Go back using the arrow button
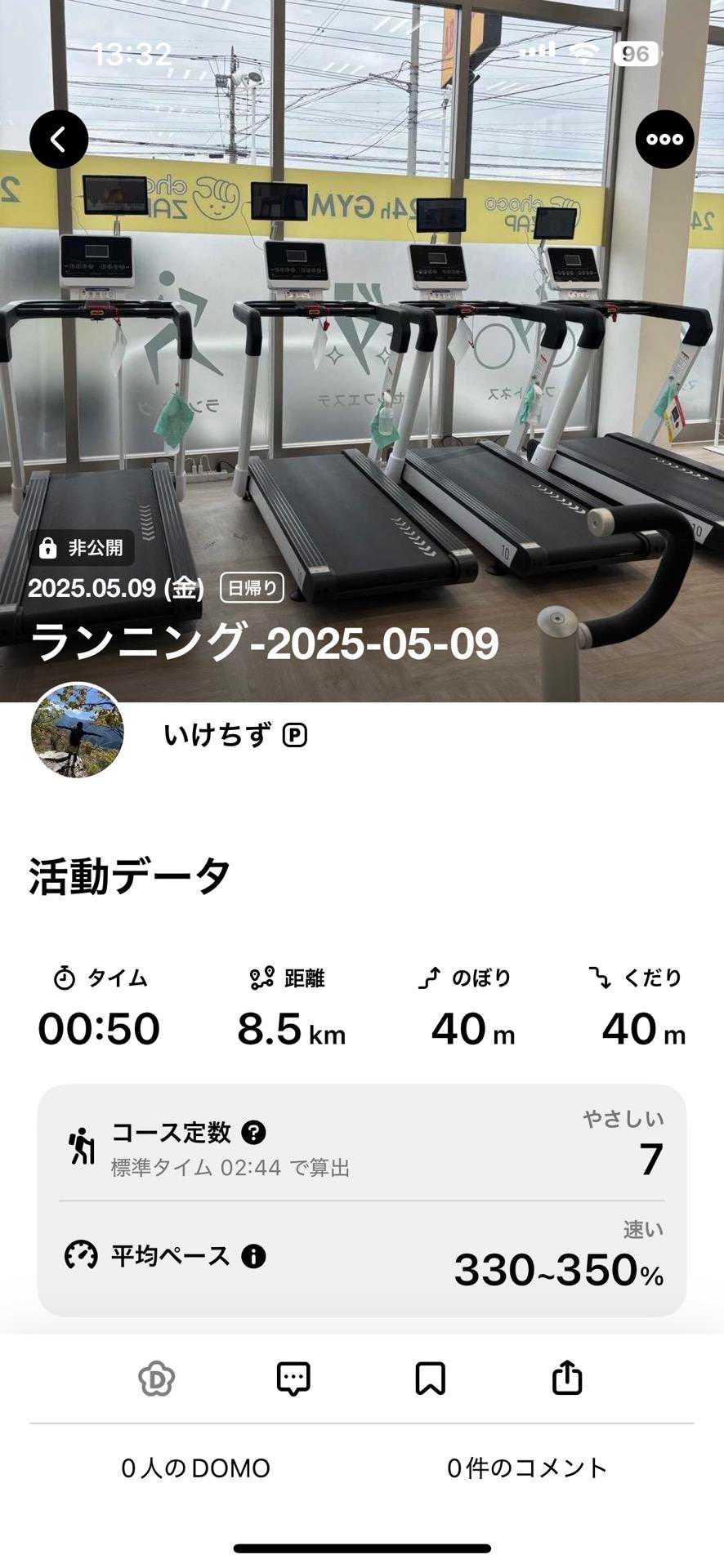Screen dimensions: 724x1568 [x=59, y=140]
